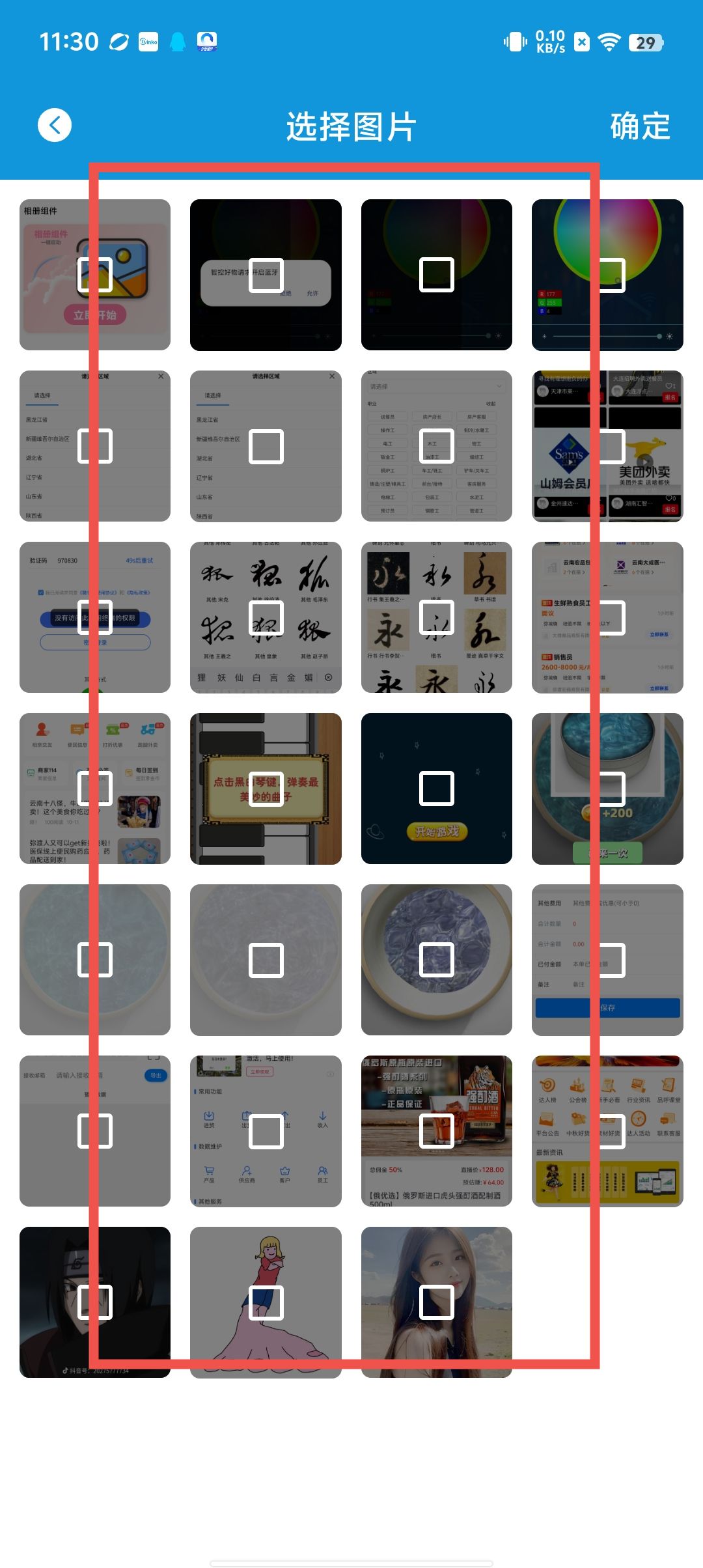This screenshot has height=1568, width=703.
Task: Select the 开始游戏 dark game screenshot
Action: [437, 789]
